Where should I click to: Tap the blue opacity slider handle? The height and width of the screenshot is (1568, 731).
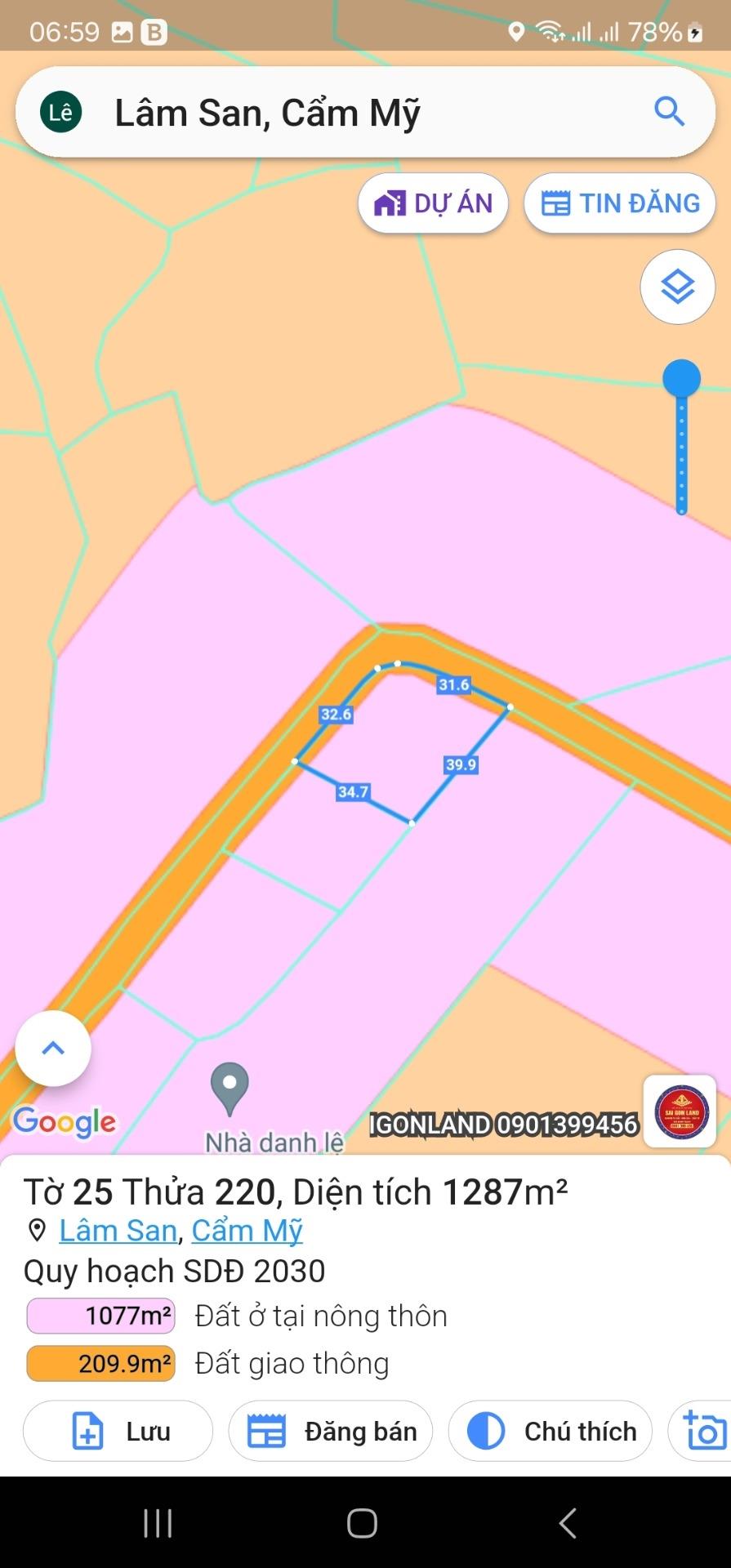pyautogui.click(x=681, y=379)
